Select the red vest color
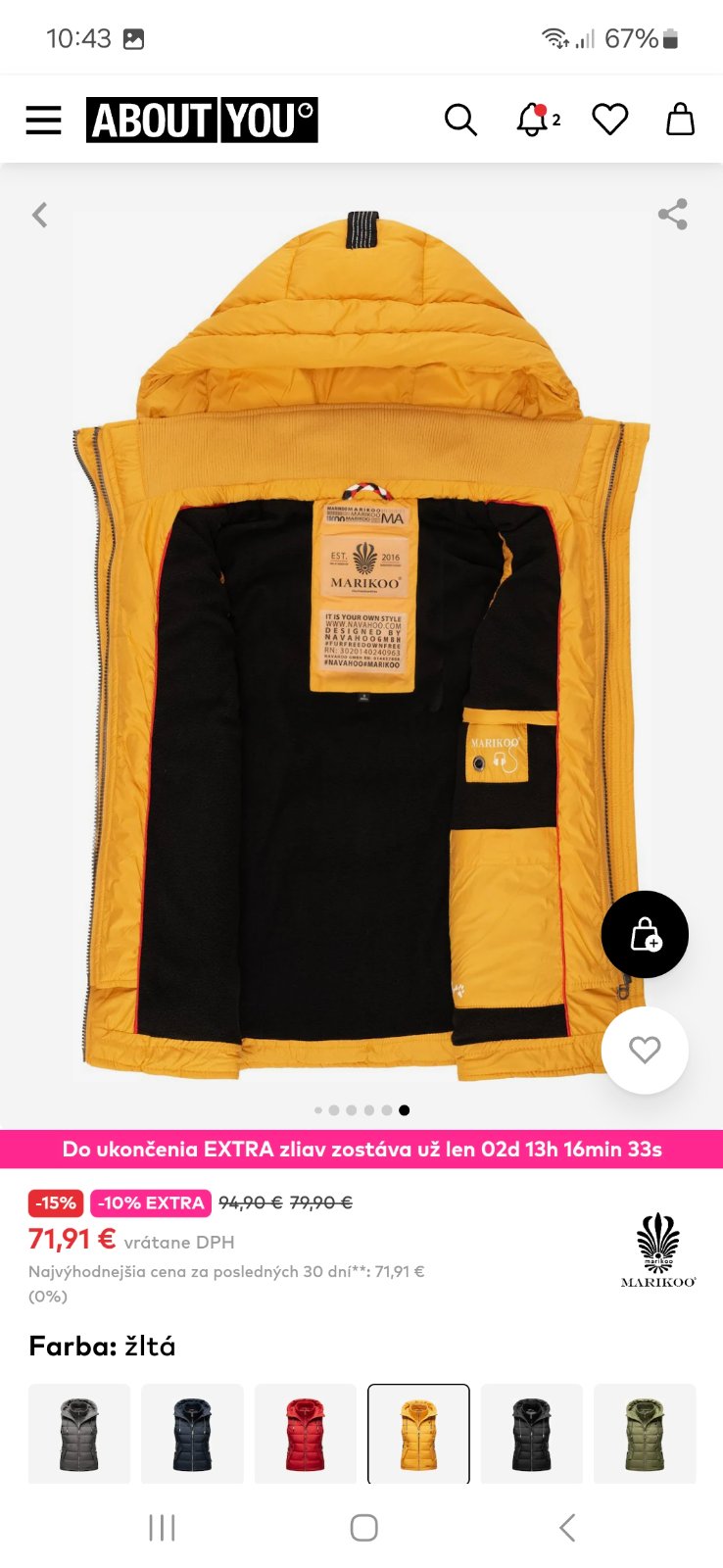 pos(306,1433)
